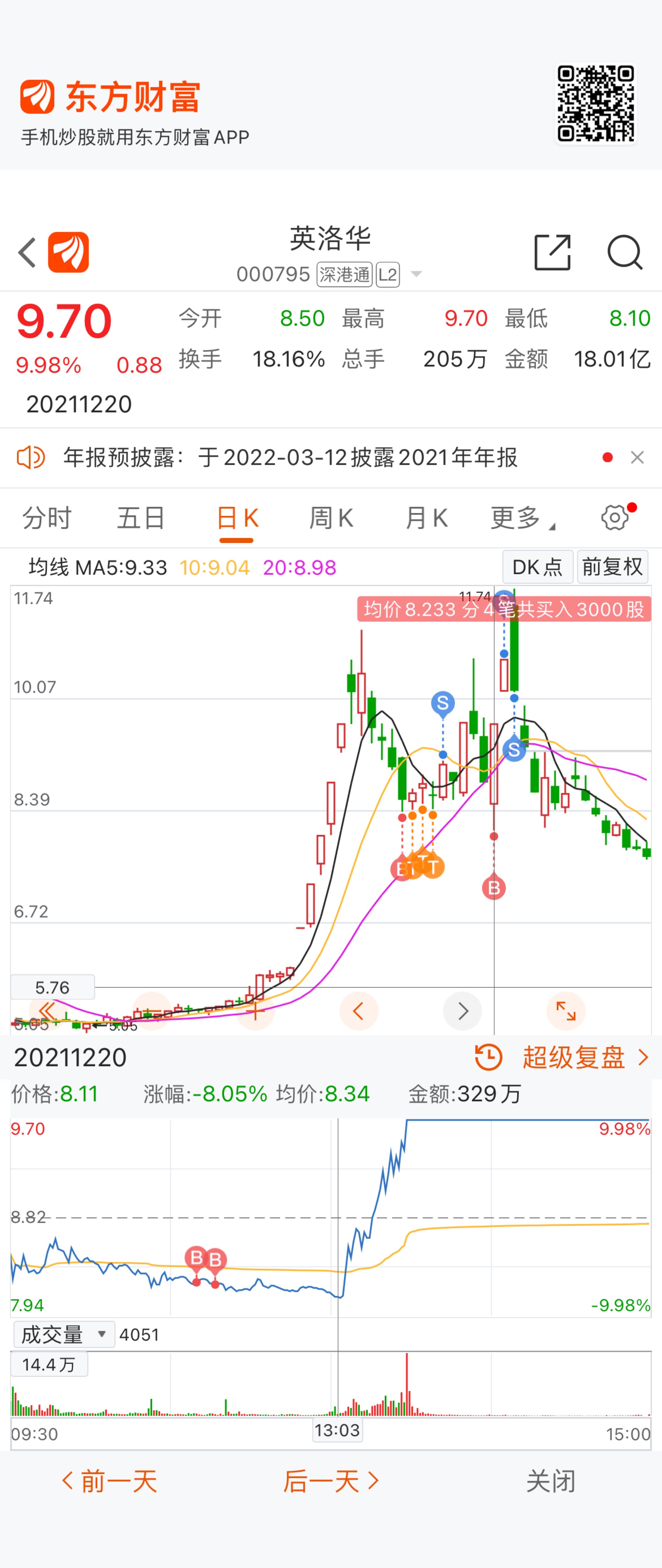Change the 前复权 adjustment setting
The image size is (662, 1568).
pos(612,567)
